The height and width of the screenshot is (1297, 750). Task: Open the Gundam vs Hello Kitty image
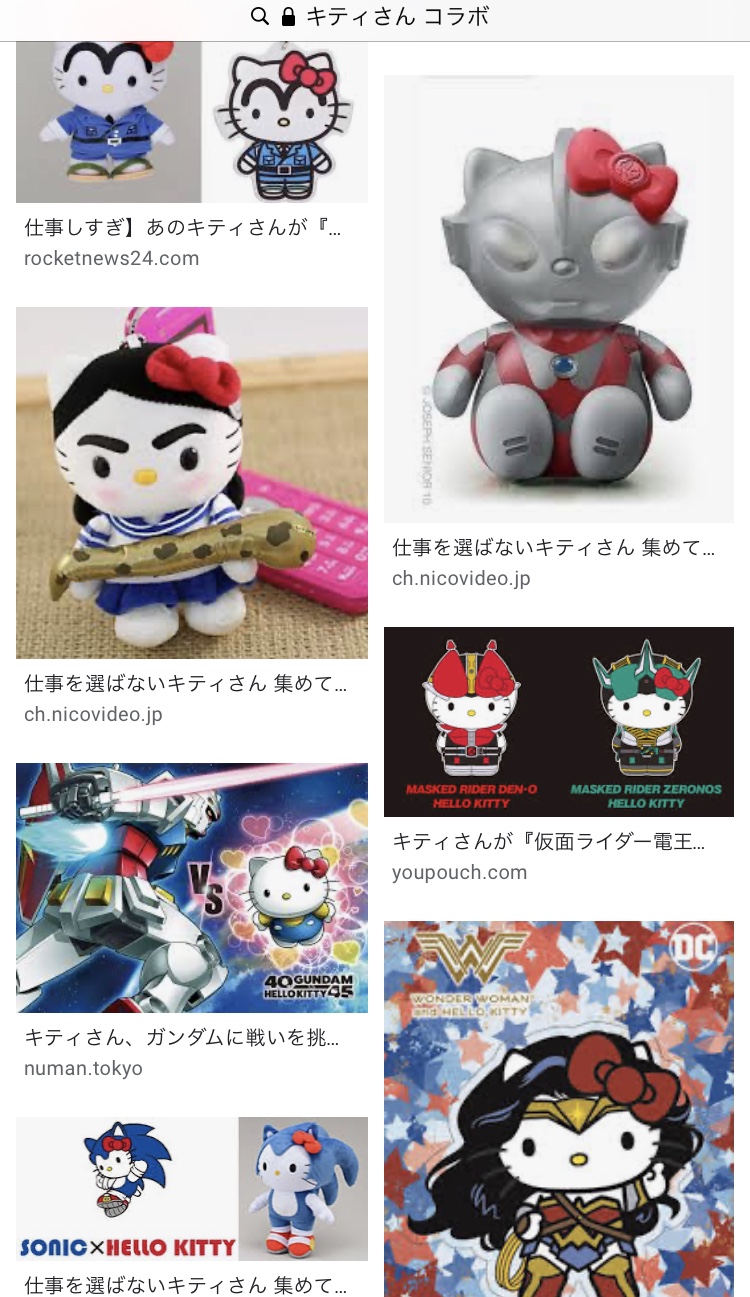pos(191,887)
